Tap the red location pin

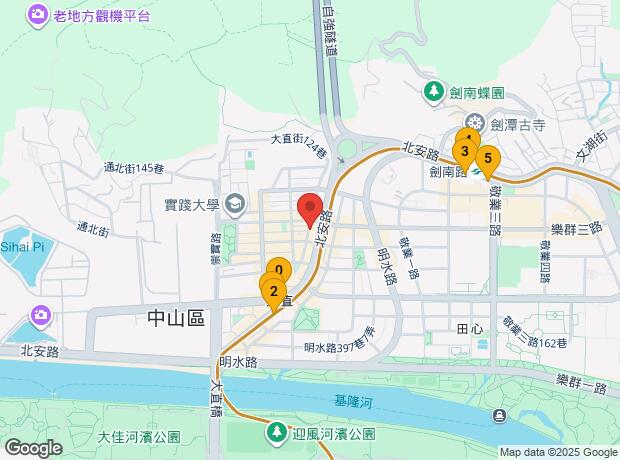309,208
